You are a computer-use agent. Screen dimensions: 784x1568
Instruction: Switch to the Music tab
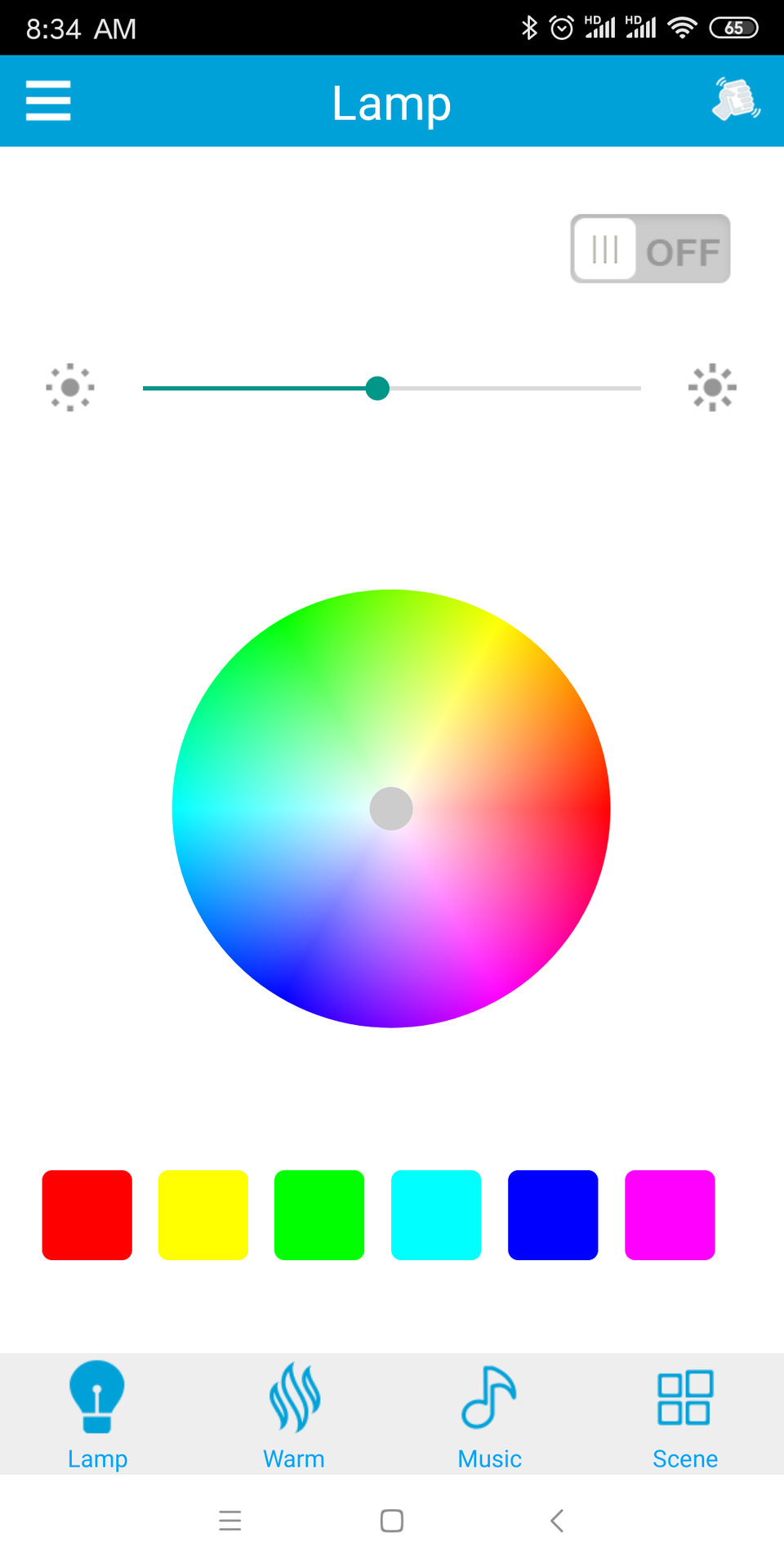pyautogui.click(x=489, y=1414)
